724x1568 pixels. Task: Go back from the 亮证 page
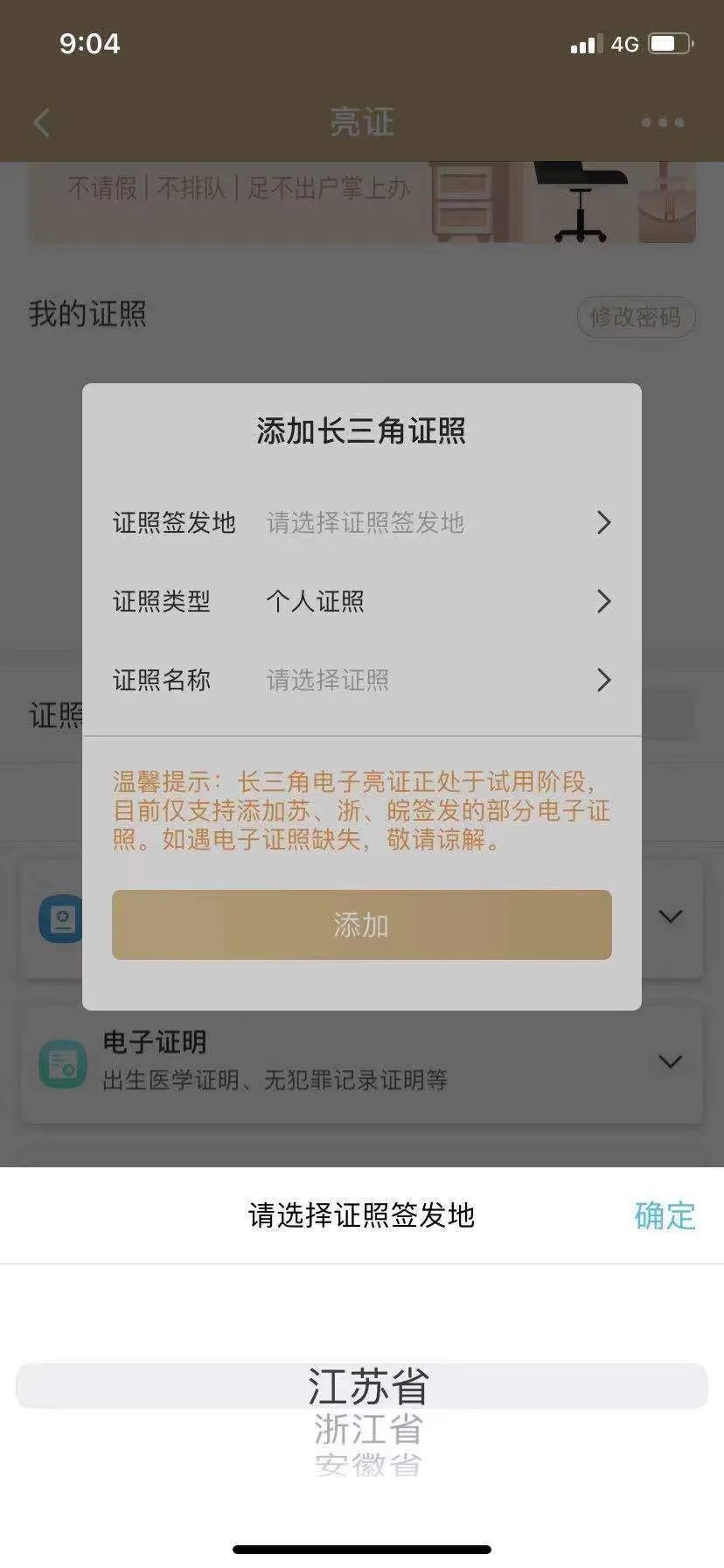[x=41, y=122]
